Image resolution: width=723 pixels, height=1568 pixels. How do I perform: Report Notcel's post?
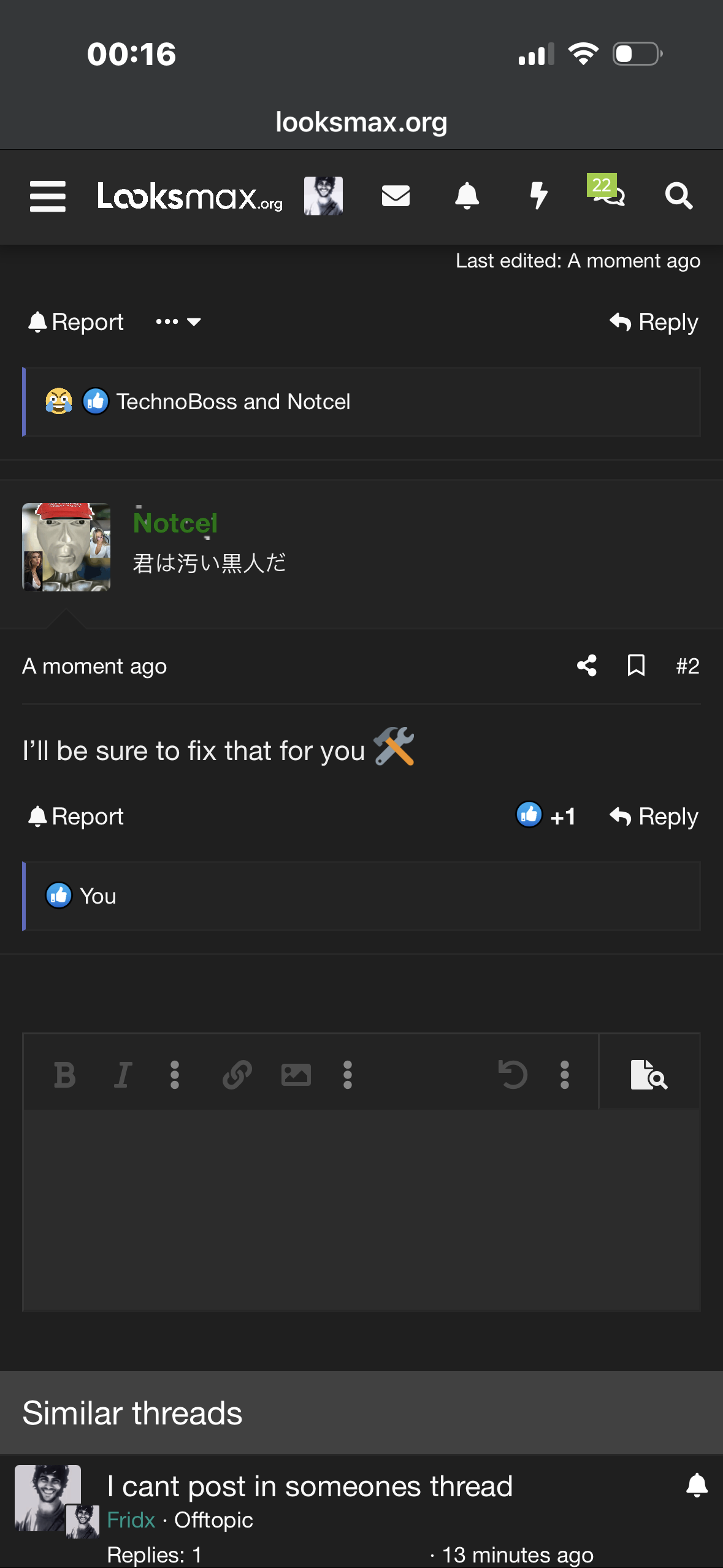76,817
